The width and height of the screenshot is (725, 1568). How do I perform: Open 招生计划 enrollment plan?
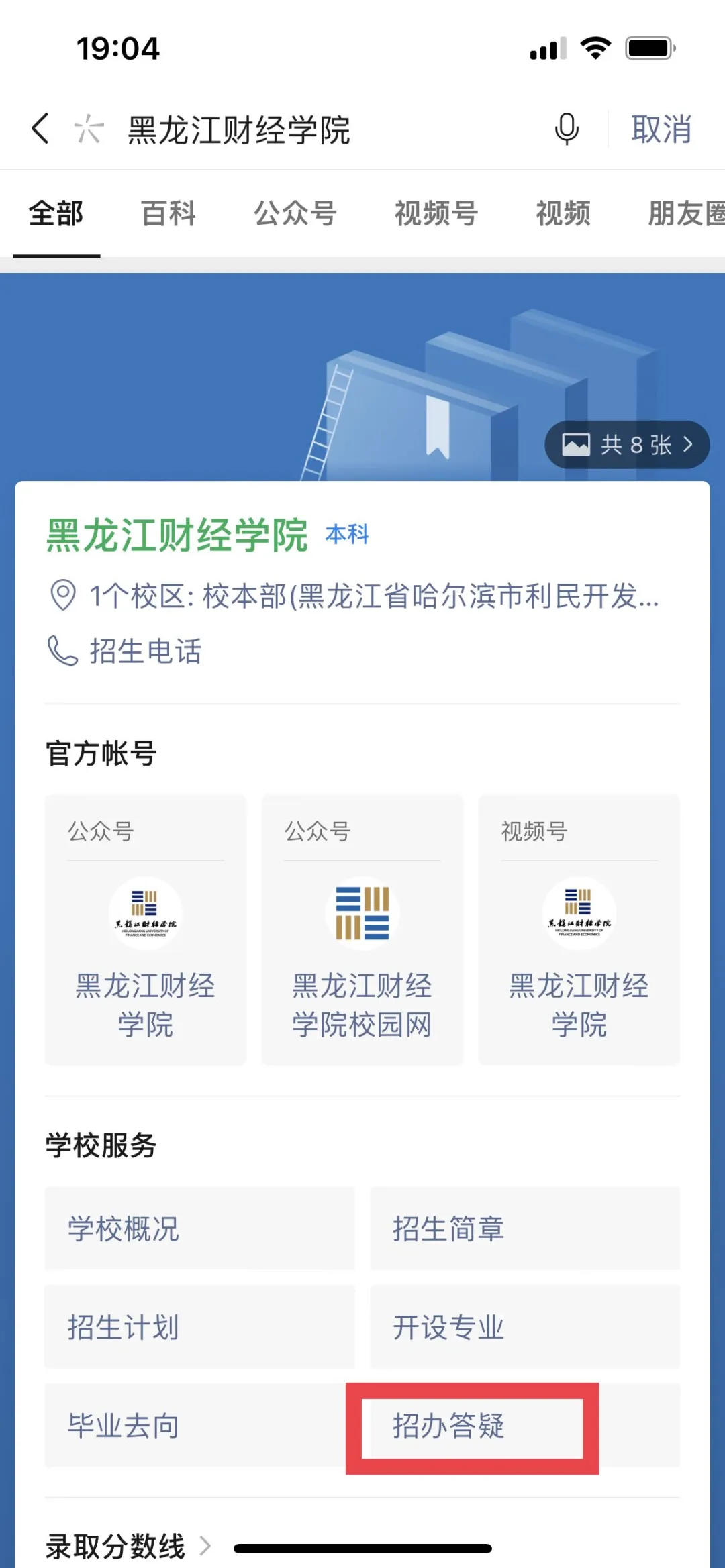(199, 1326)
